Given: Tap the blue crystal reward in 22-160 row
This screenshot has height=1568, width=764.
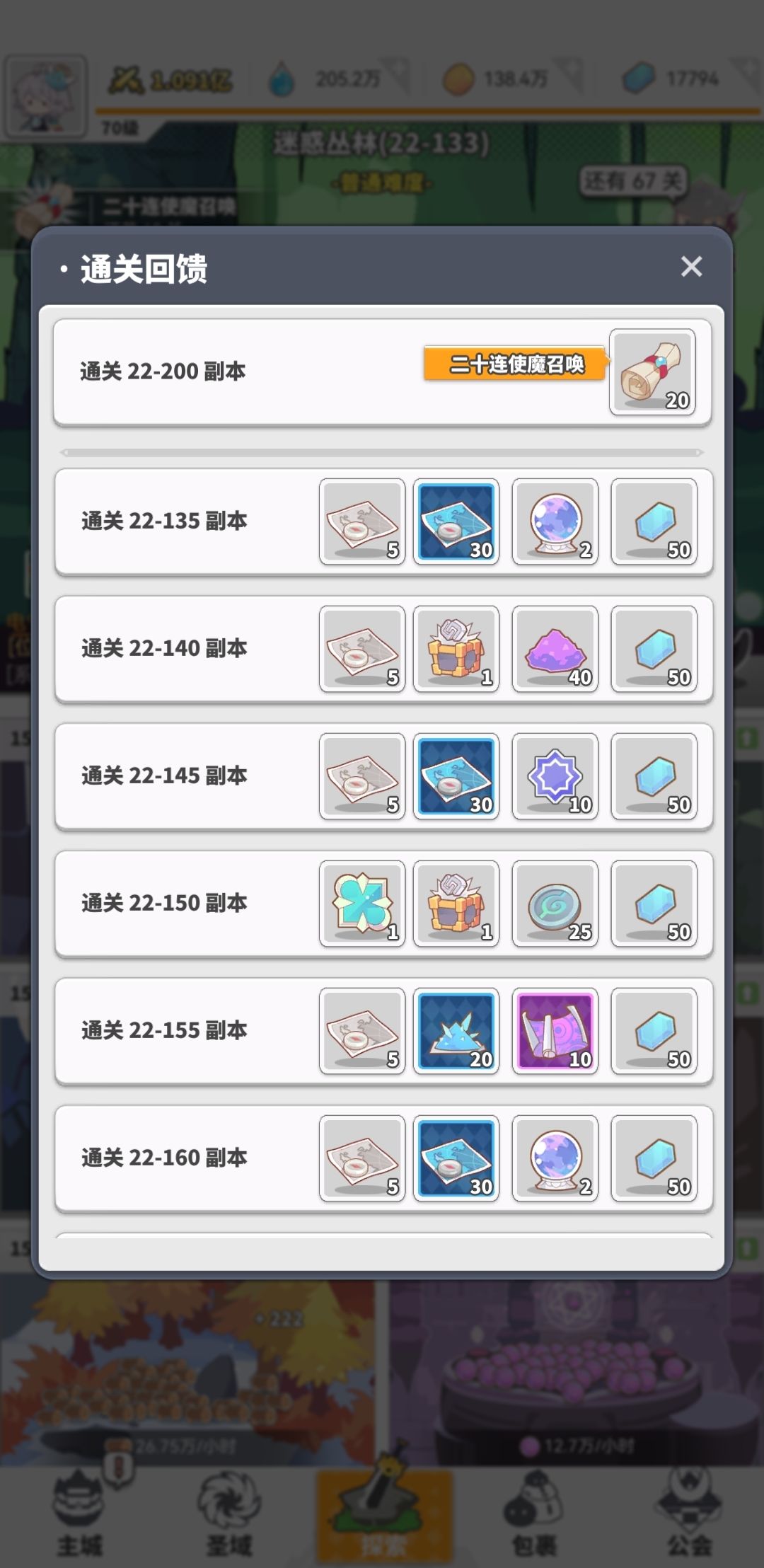Looking at the screenshot, I should pyautogui.click(x=654, y=1159).
